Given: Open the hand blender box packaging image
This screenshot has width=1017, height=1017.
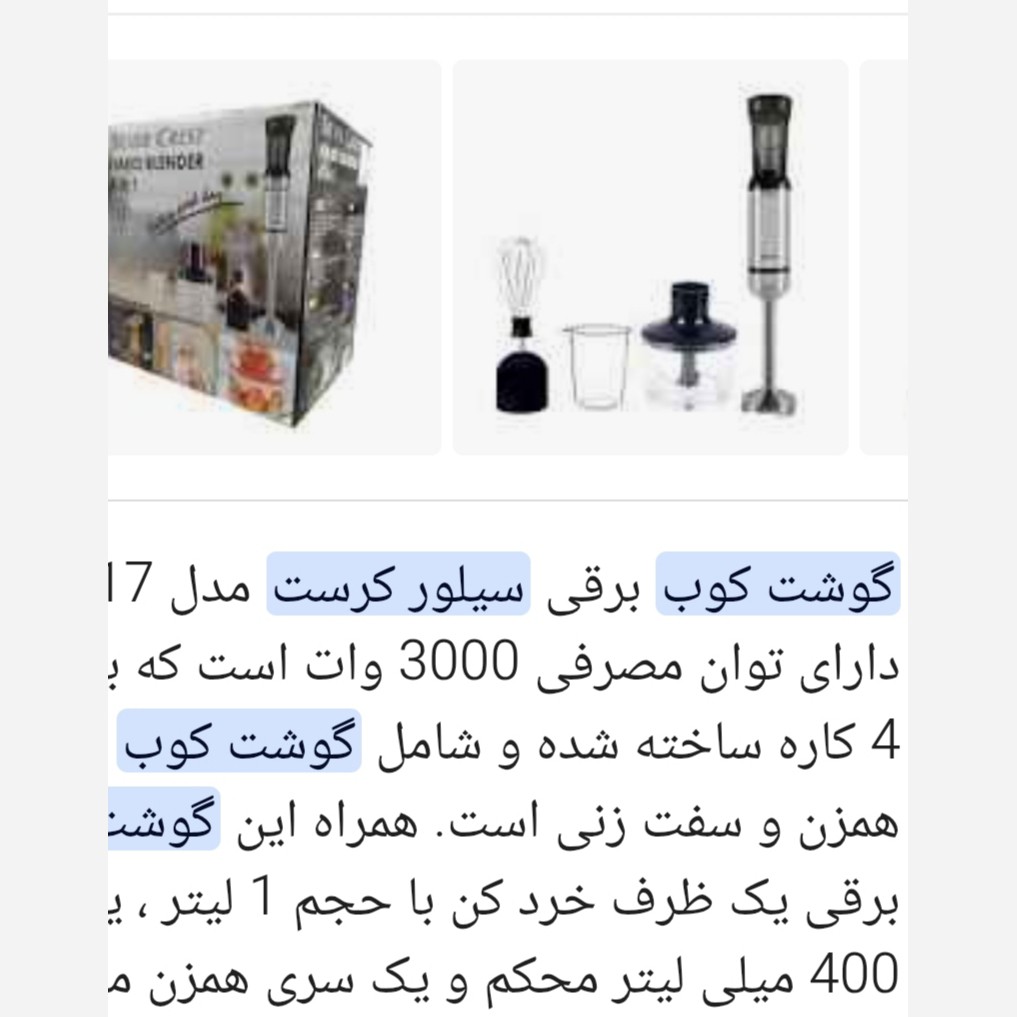Looking at the screenshot, I should [274, 257].
